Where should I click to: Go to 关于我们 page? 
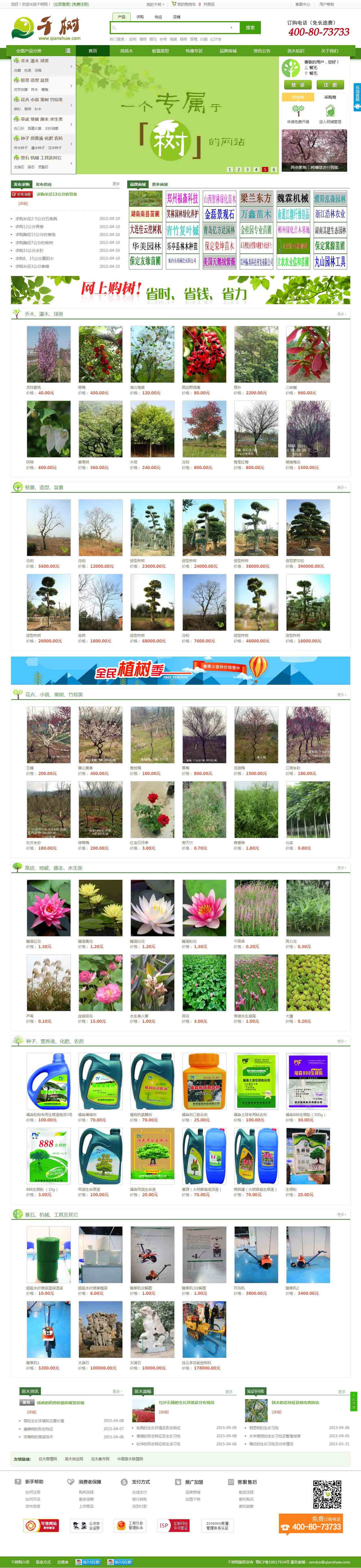click(329, 51)
